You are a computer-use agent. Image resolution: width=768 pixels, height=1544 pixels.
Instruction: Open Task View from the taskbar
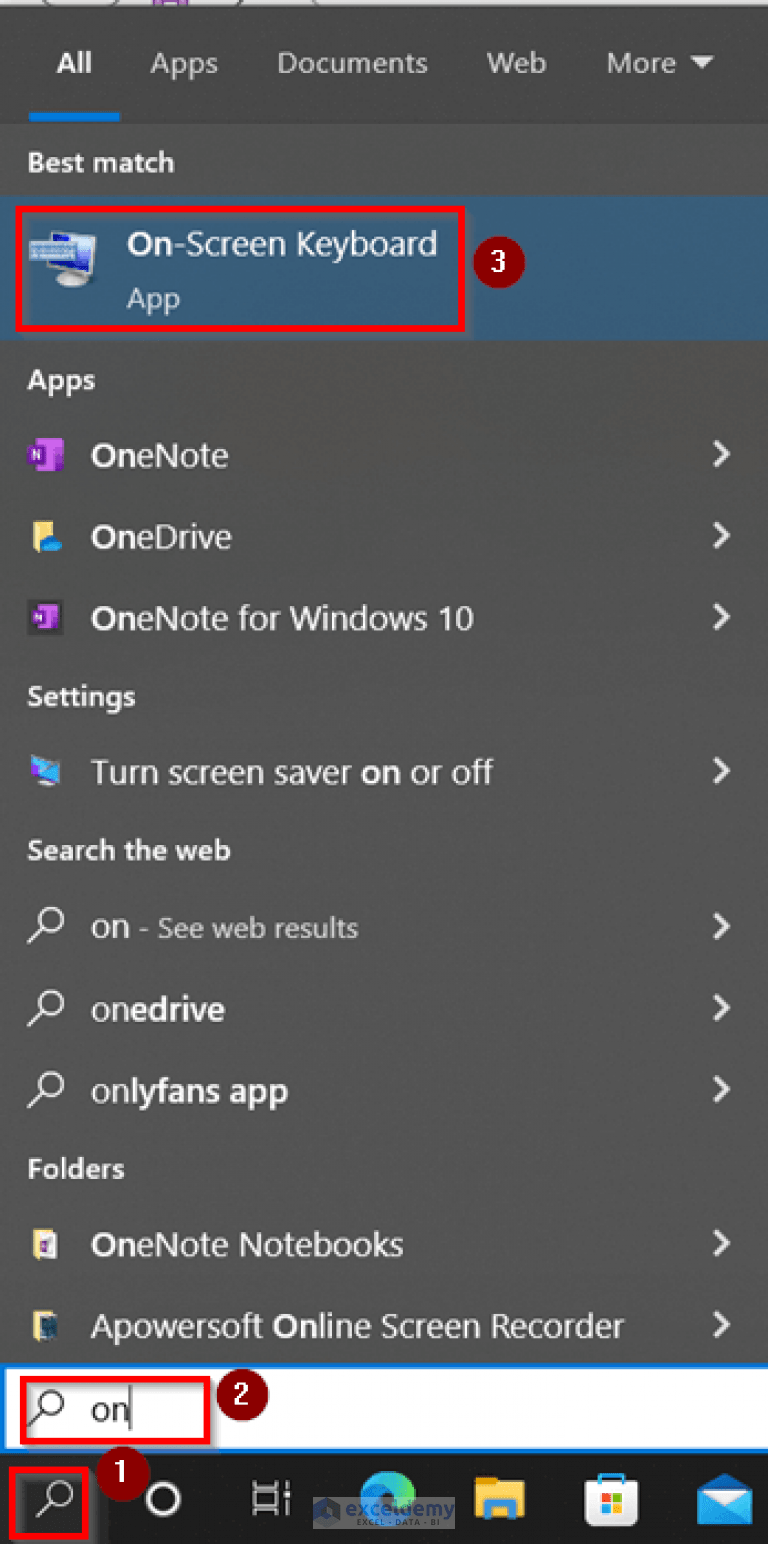click(270, 1498)
